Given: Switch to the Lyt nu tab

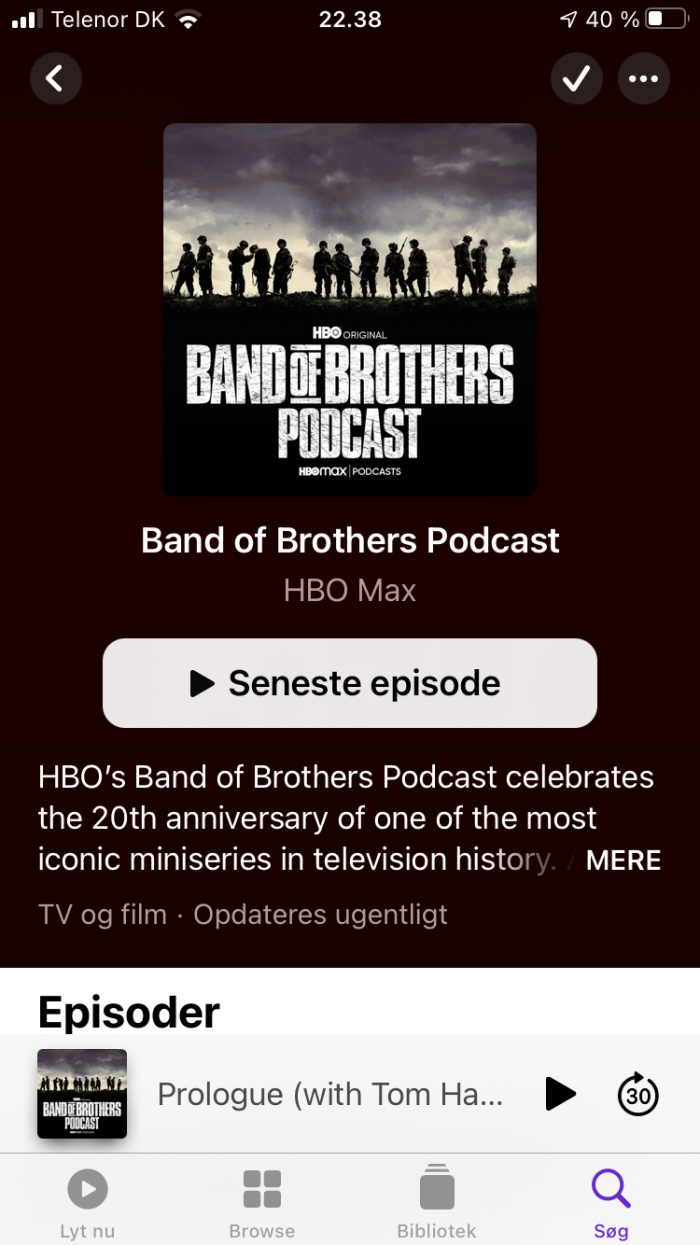Looking at the screenshot, I should [88, 1203].
